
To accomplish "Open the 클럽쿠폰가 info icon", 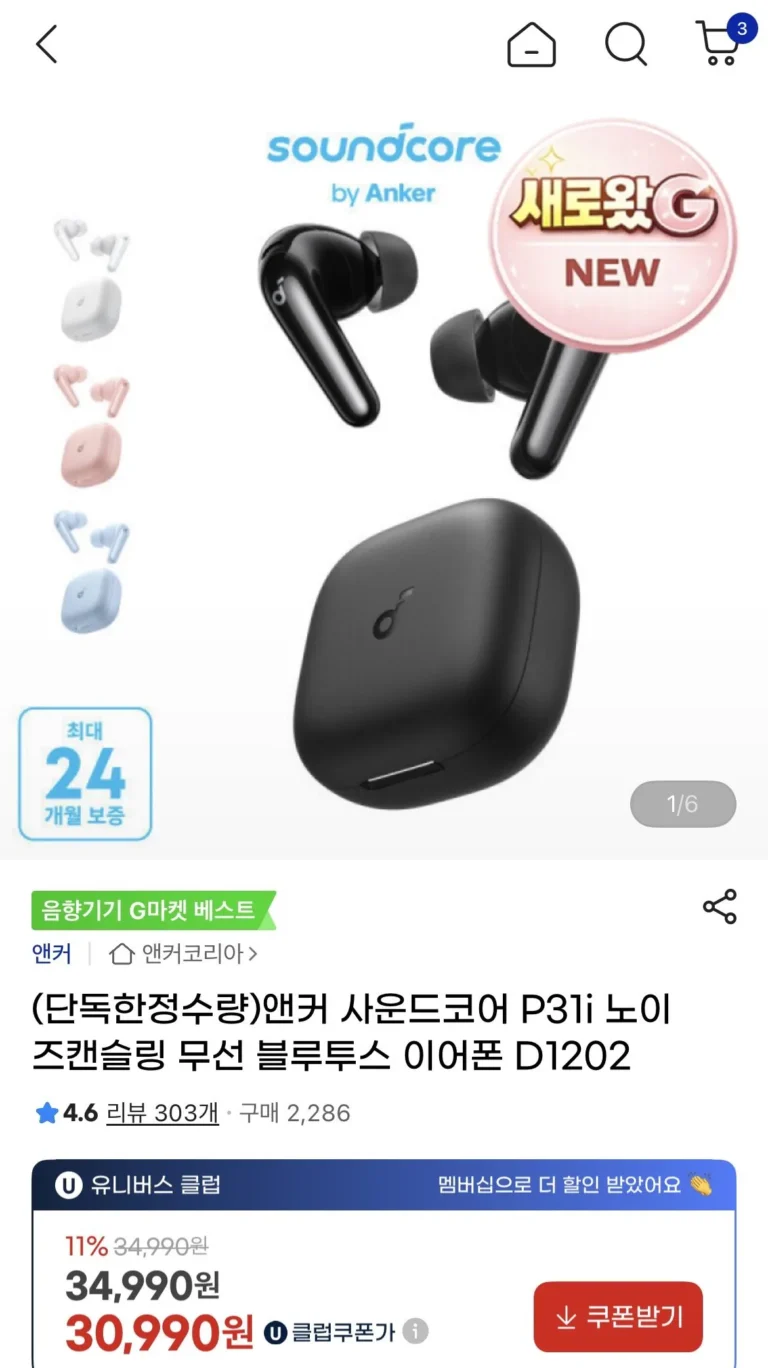I will [416, 1332].
